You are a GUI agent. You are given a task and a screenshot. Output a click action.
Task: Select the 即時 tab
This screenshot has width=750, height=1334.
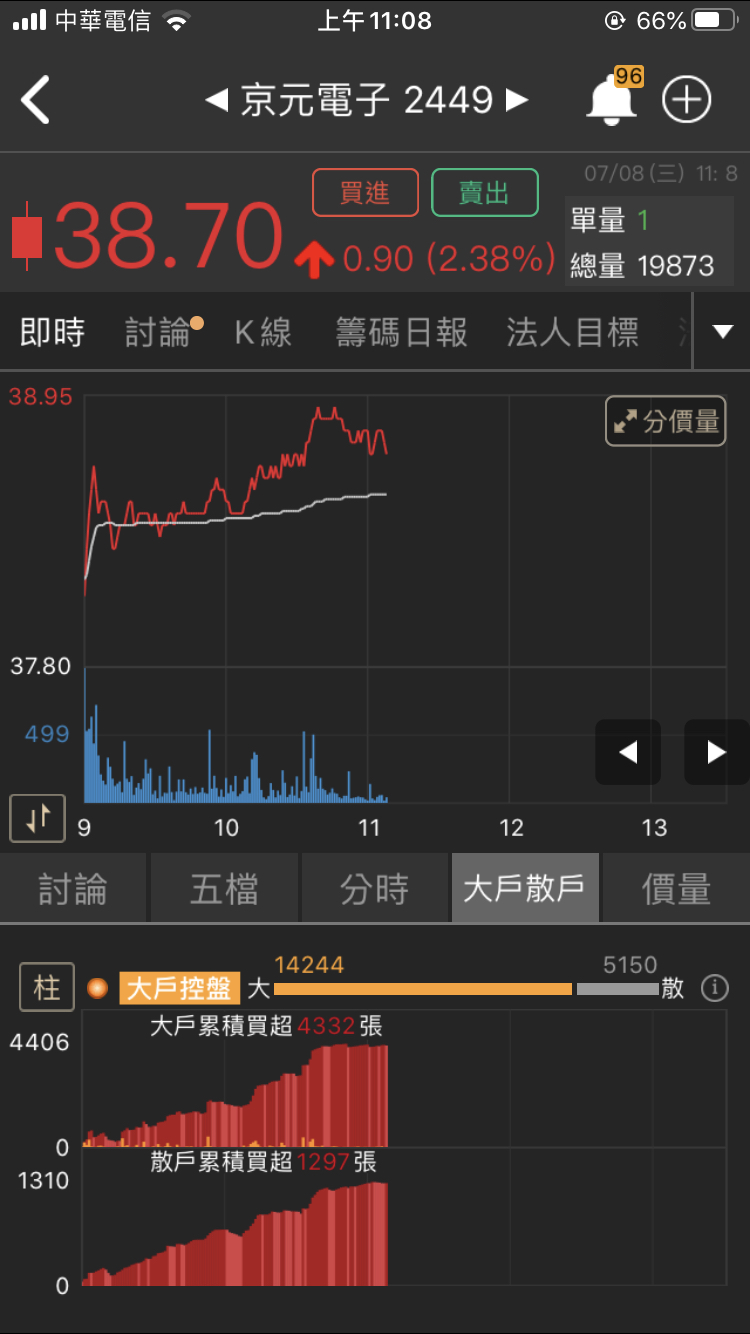click(x=52, y=332)
